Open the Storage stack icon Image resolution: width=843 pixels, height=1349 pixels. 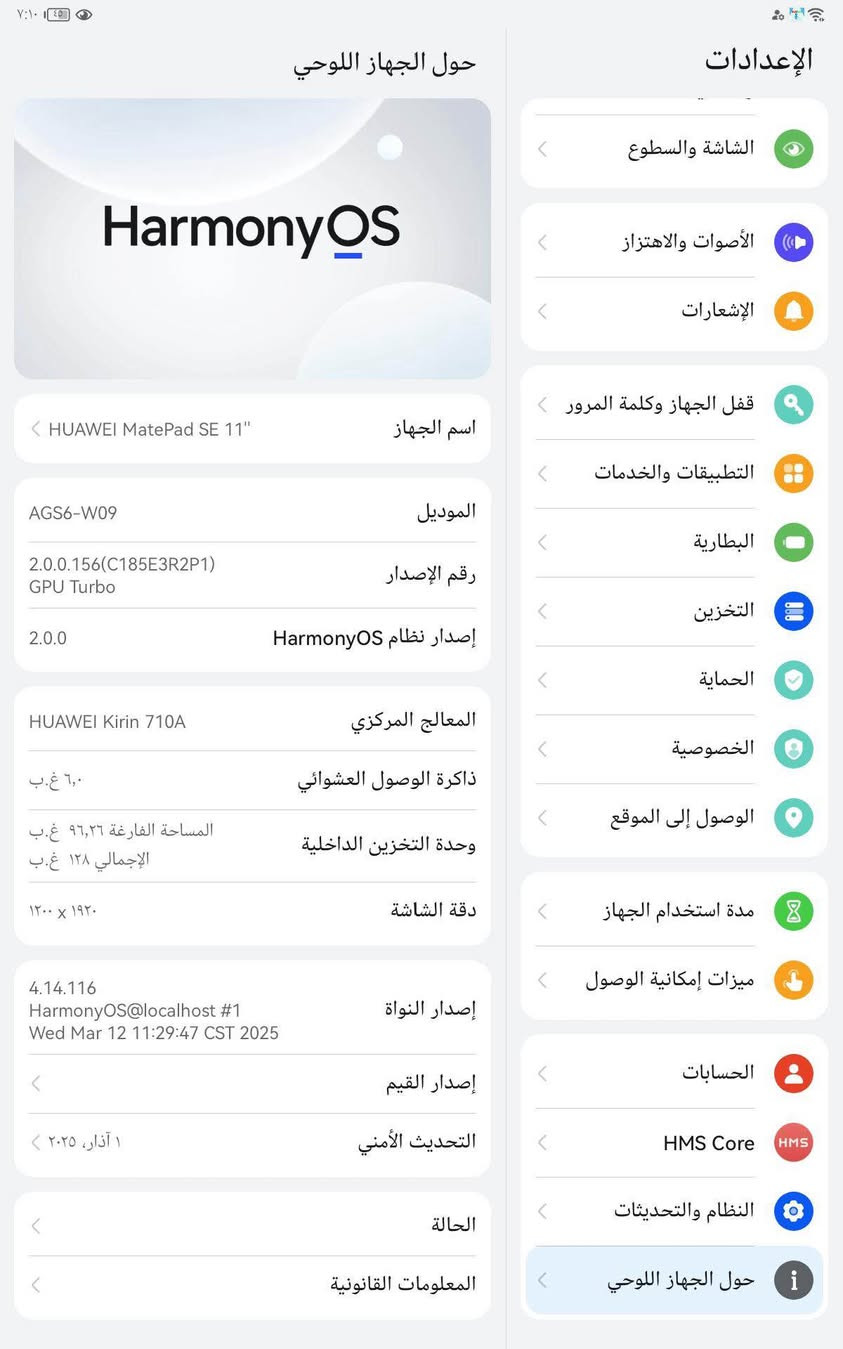(x=793, y=611)
